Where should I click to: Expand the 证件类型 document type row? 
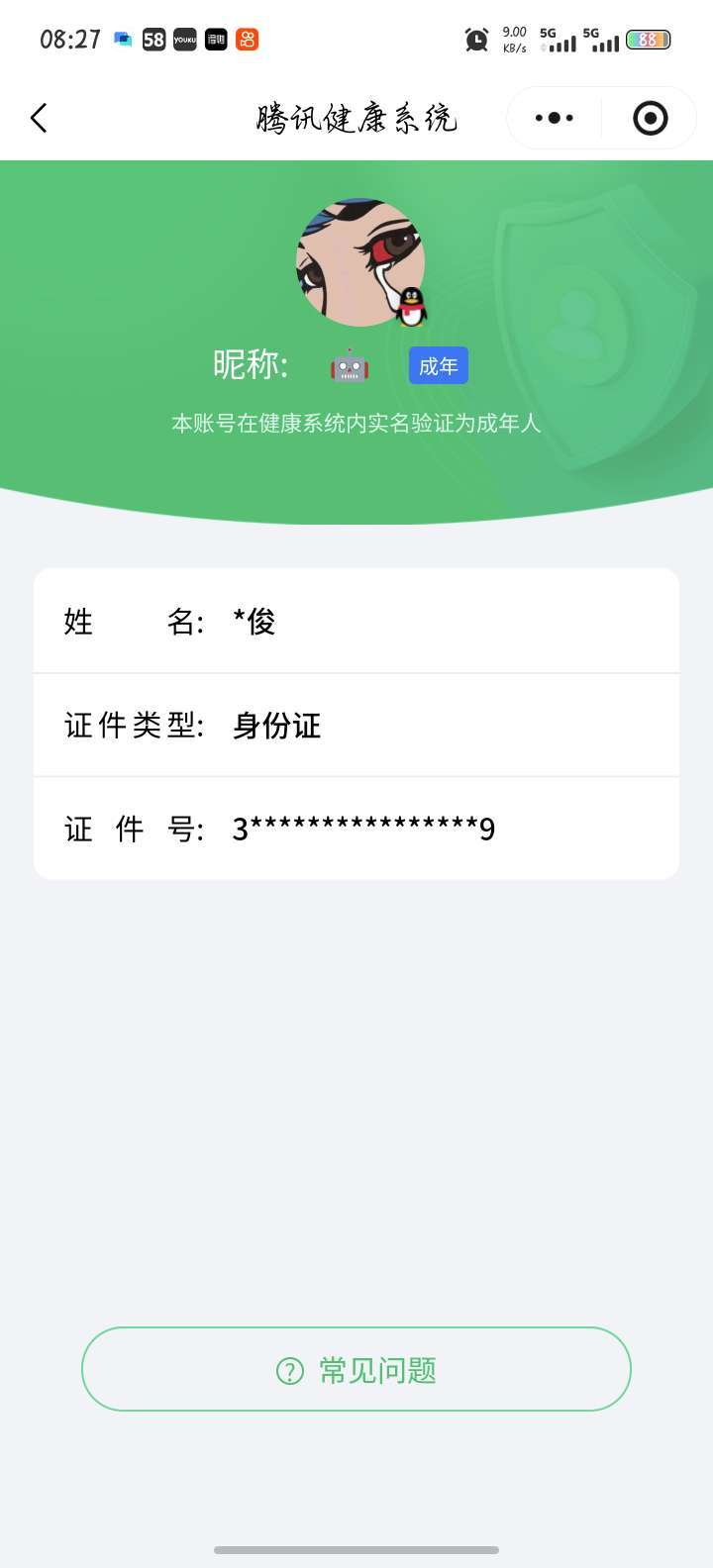point(356,725)
